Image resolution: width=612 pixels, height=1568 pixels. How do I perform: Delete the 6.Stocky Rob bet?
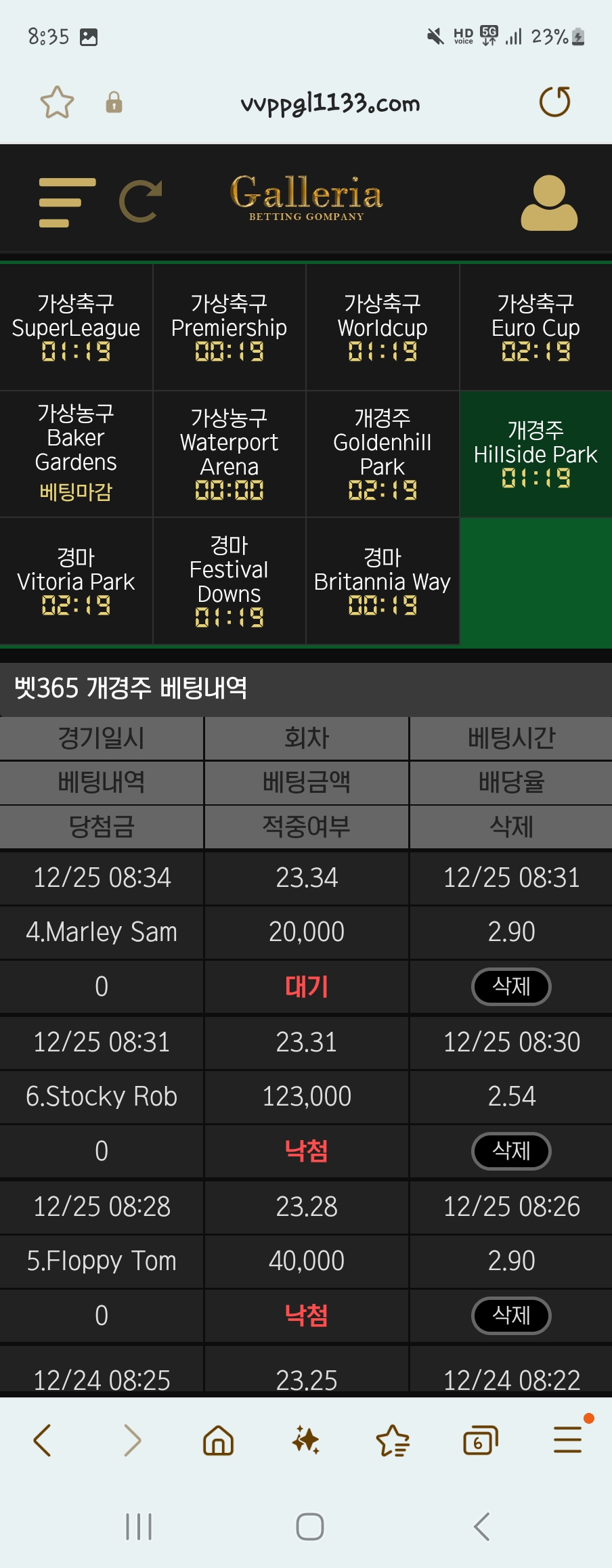(x=511, y=1151)
